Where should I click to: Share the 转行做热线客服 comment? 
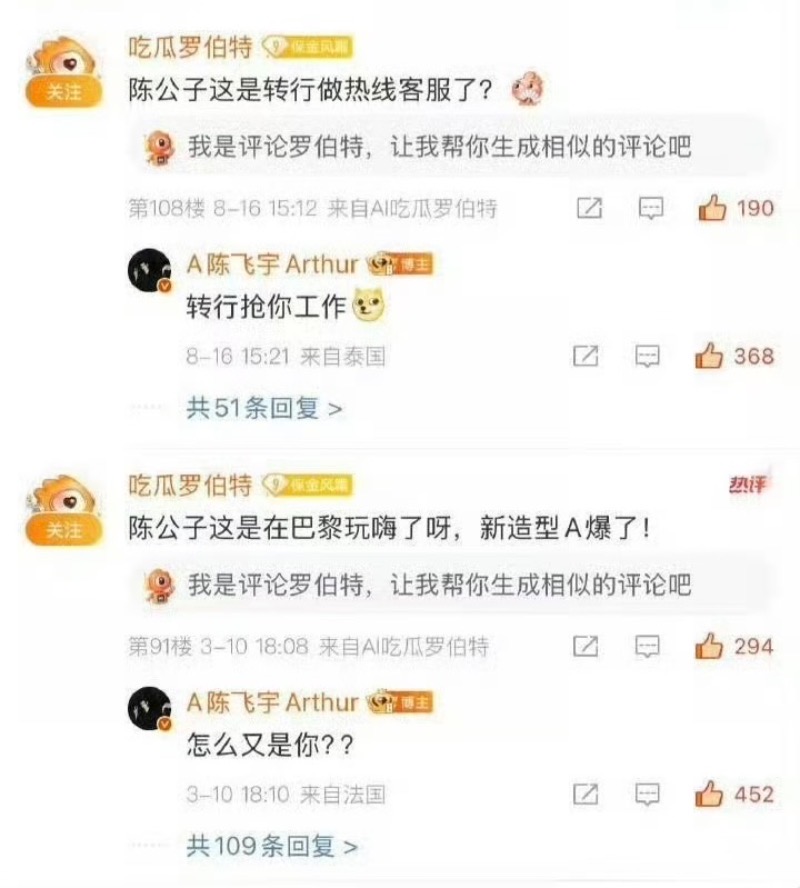(x=590, y=208)
